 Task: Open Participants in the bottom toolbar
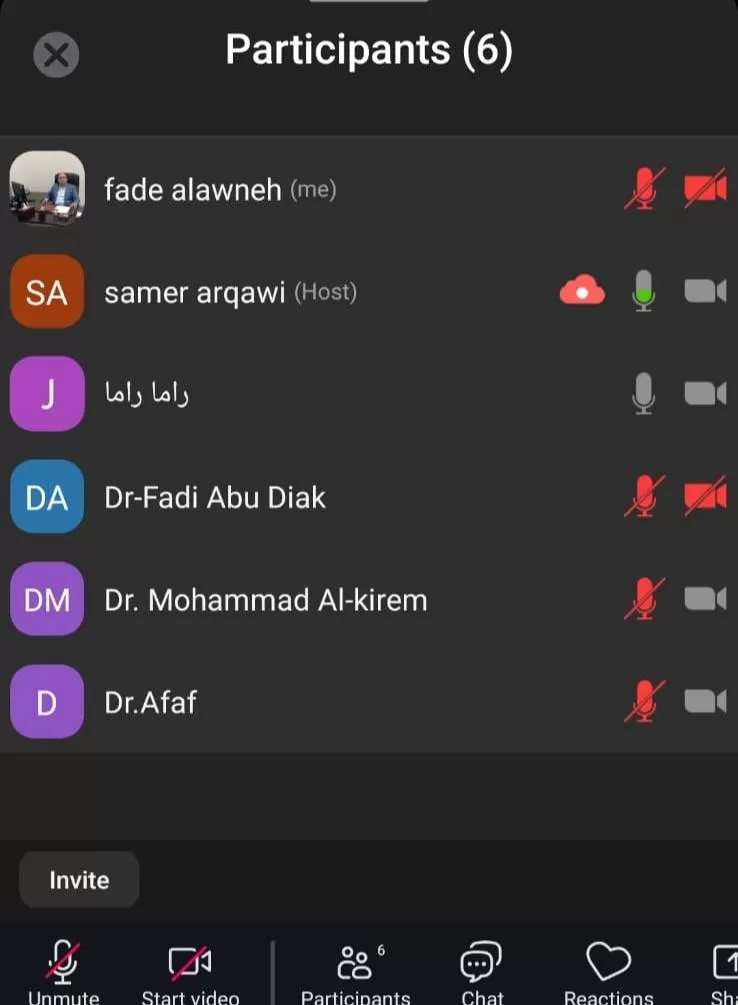[355, 974]
